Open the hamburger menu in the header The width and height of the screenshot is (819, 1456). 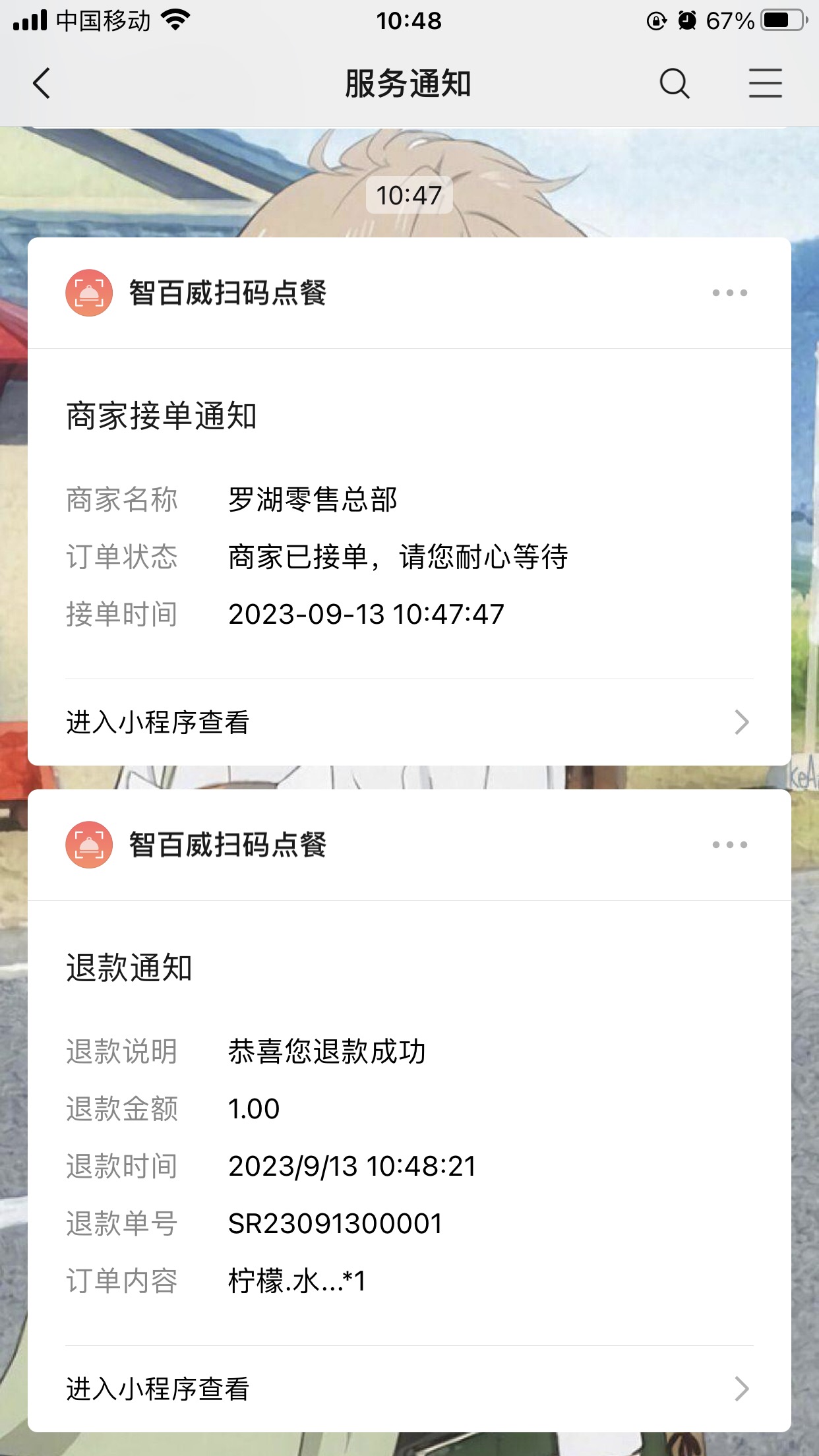765,84
